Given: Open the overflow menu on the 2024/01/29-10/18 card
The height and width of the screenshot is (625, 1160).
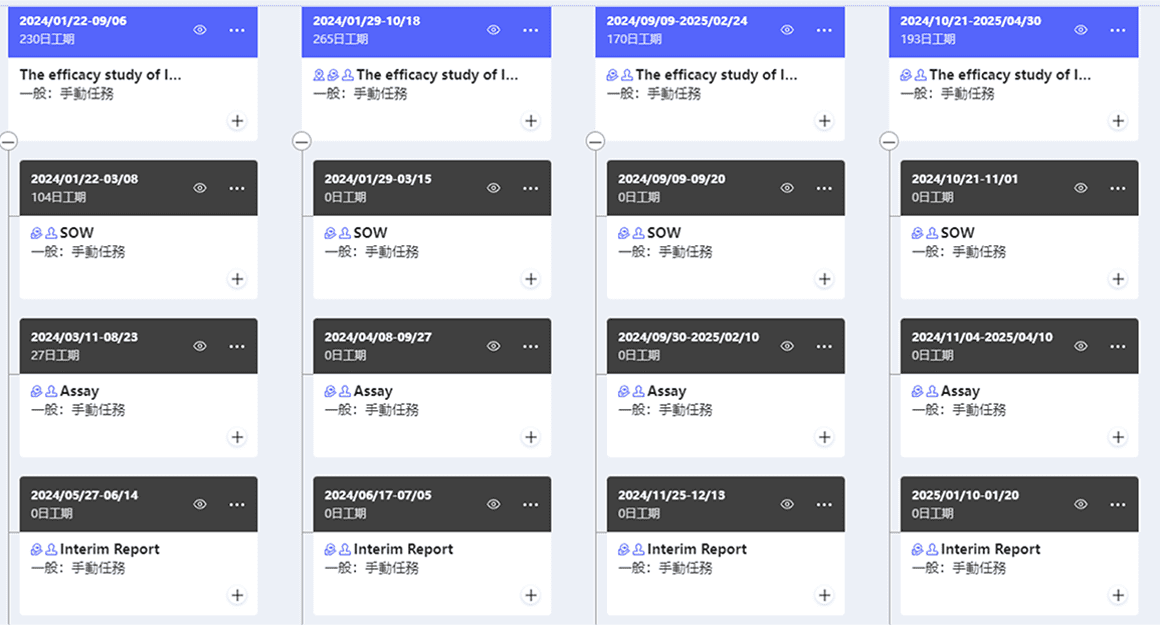Looking at the screenshot, I should 530,30.
